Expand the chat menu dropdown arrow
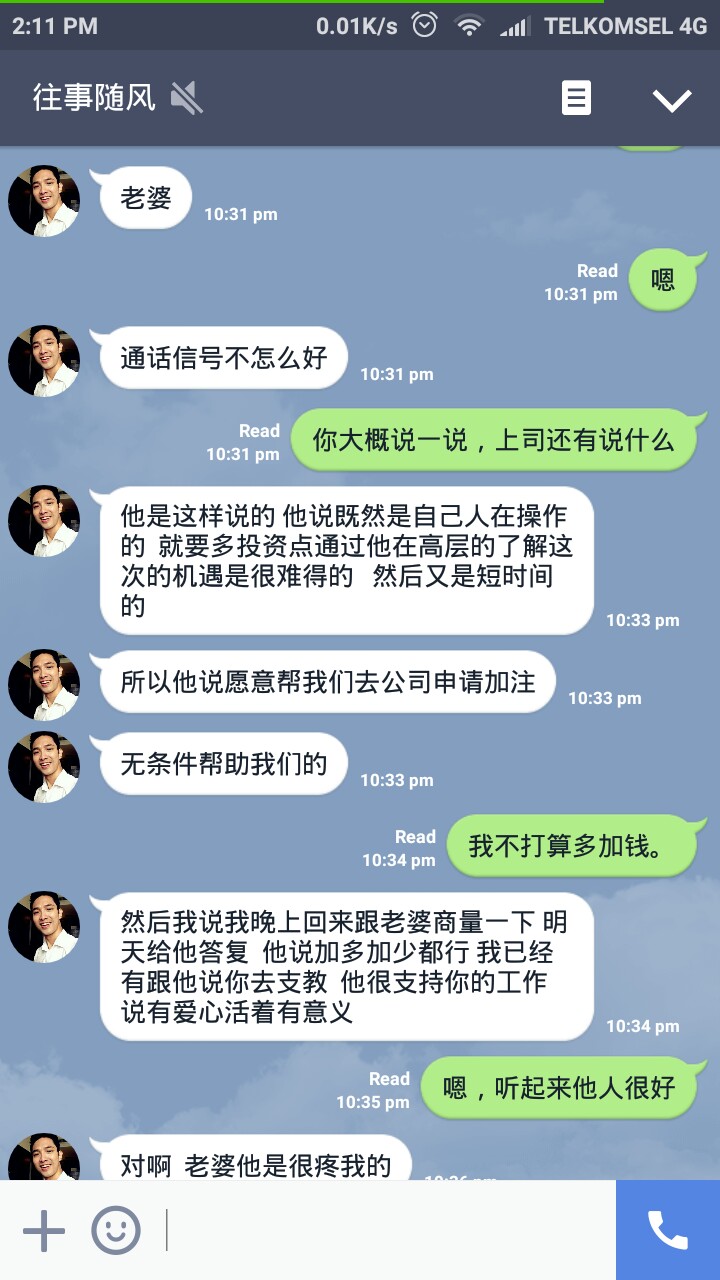 click(671, 99)
